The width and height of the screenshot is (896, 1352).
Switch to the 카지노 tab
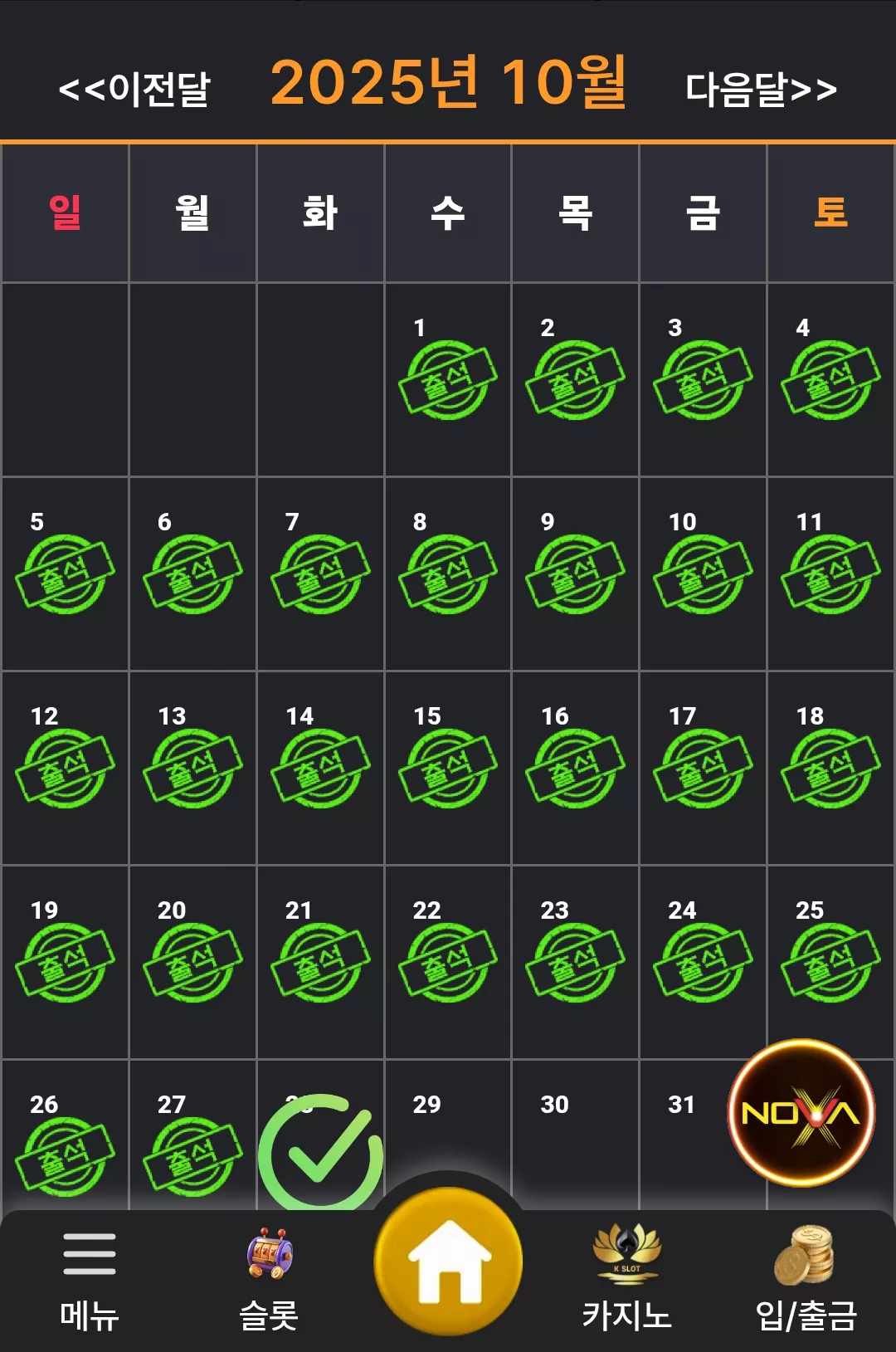[x=626, y=1280]
